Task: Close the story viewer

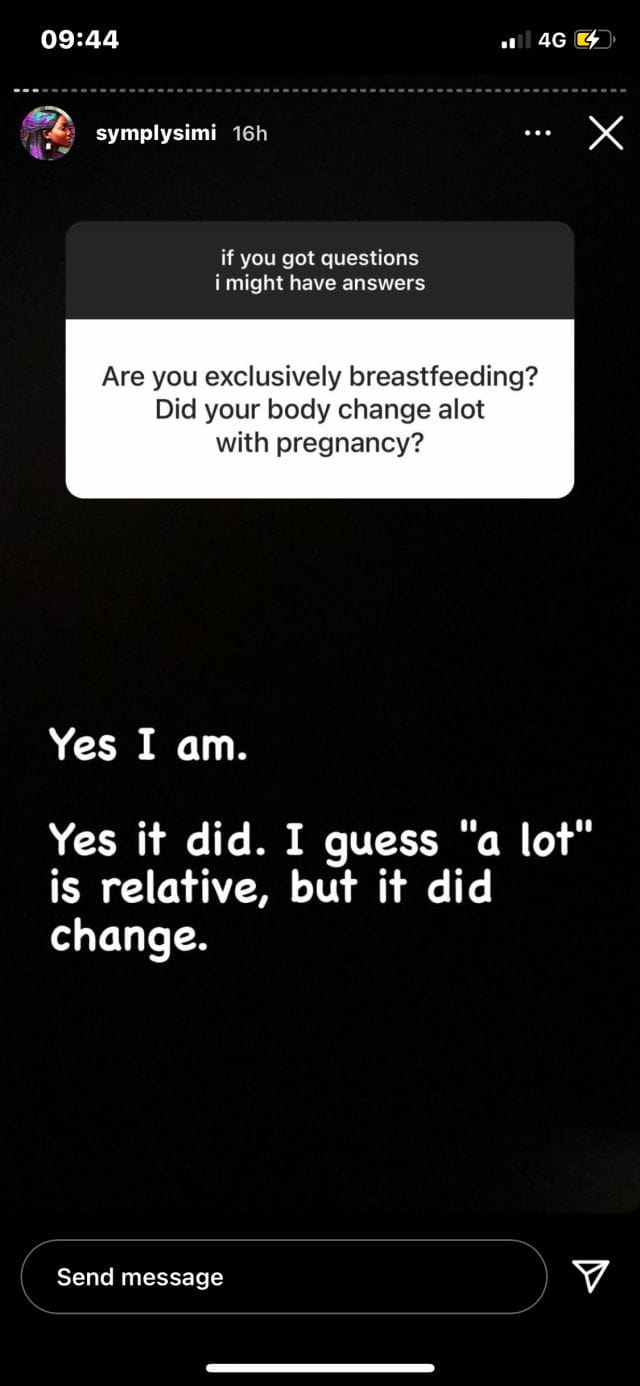Action: [605, 133]
